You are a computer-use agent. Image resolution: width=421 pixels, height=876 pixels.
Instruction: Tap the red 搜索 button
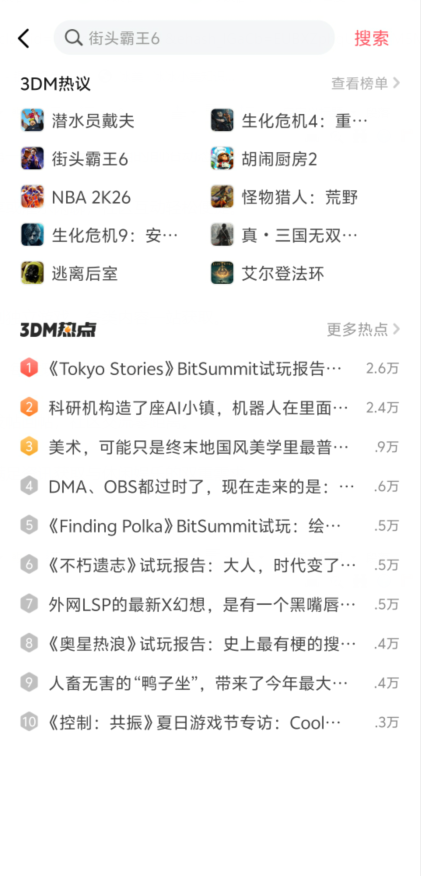(x=371, y=38)
